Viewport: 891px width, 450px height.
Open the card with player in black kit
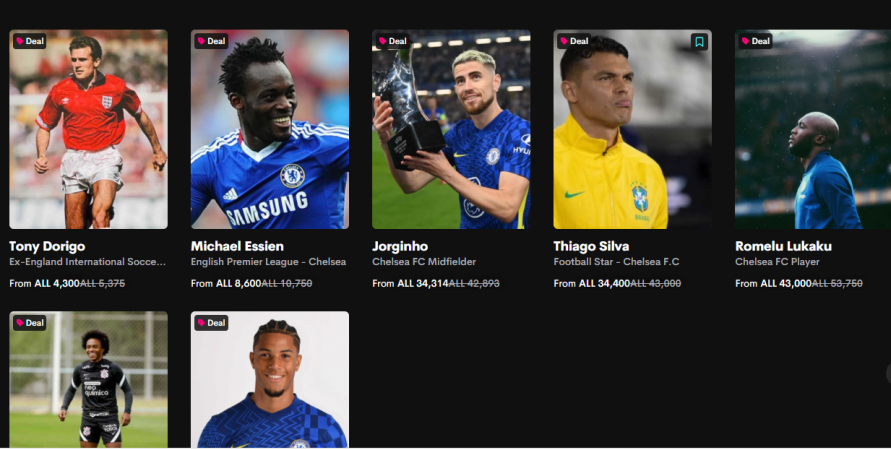(88, 380)
